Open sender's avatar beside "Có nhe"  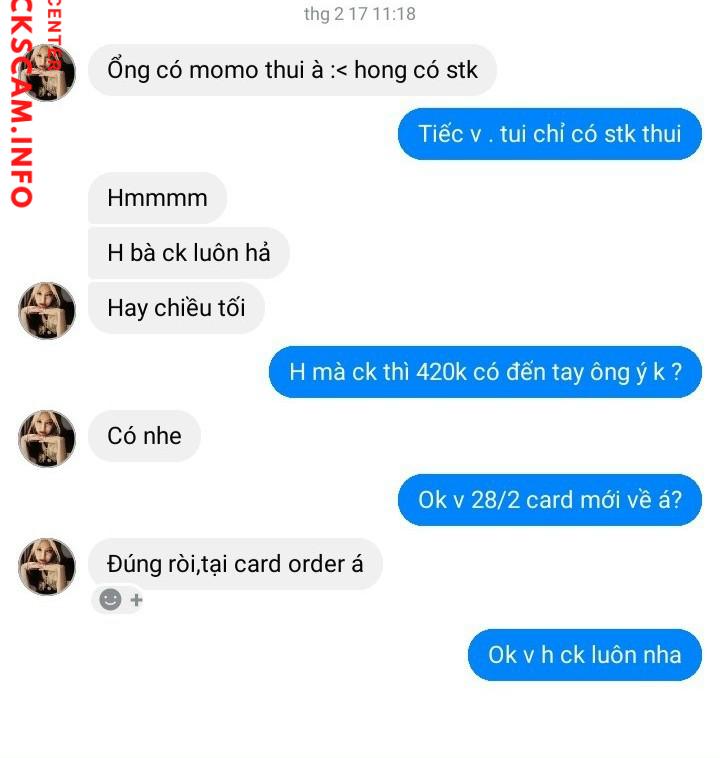pyautogui.click(x=47, y=438)
